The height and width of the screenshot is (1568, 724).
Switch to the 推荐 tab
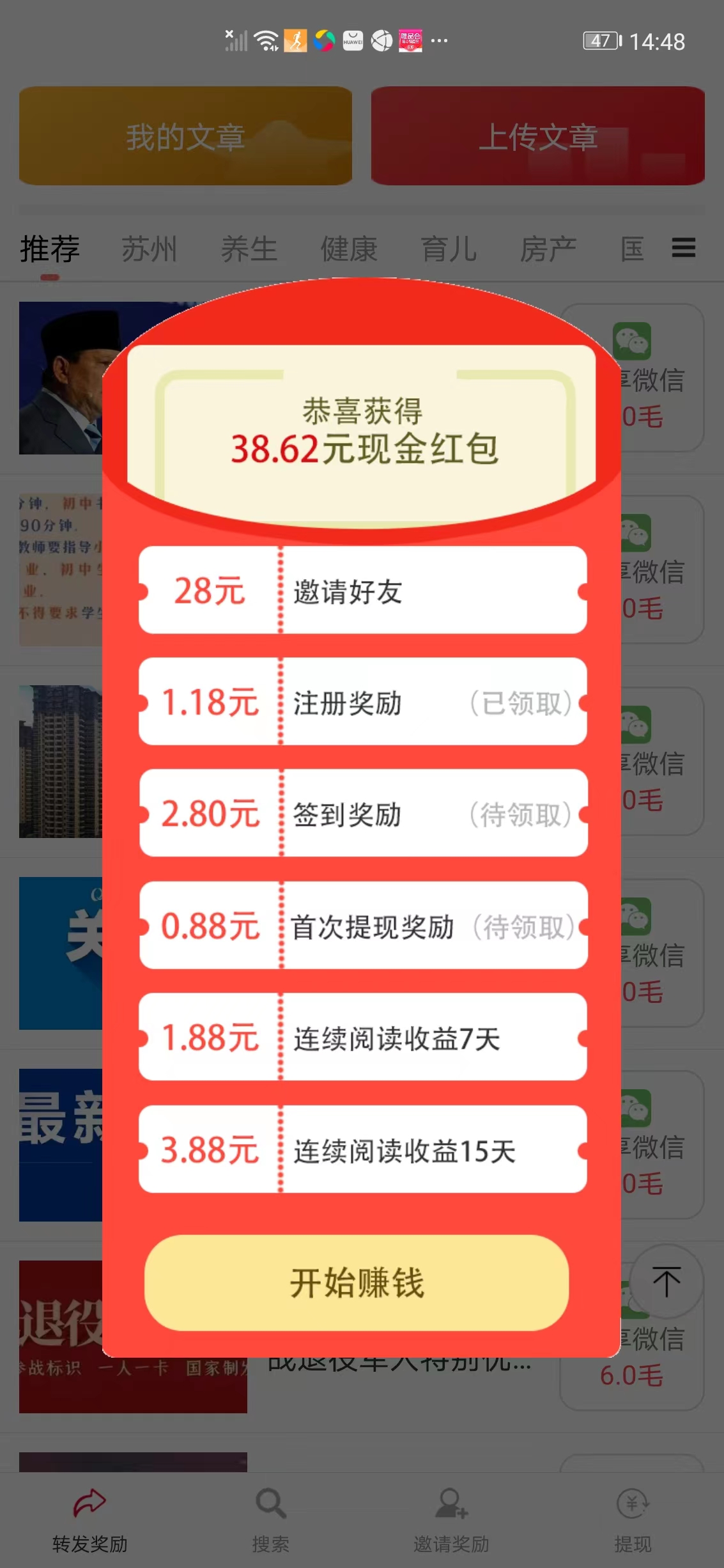[49, 249]
